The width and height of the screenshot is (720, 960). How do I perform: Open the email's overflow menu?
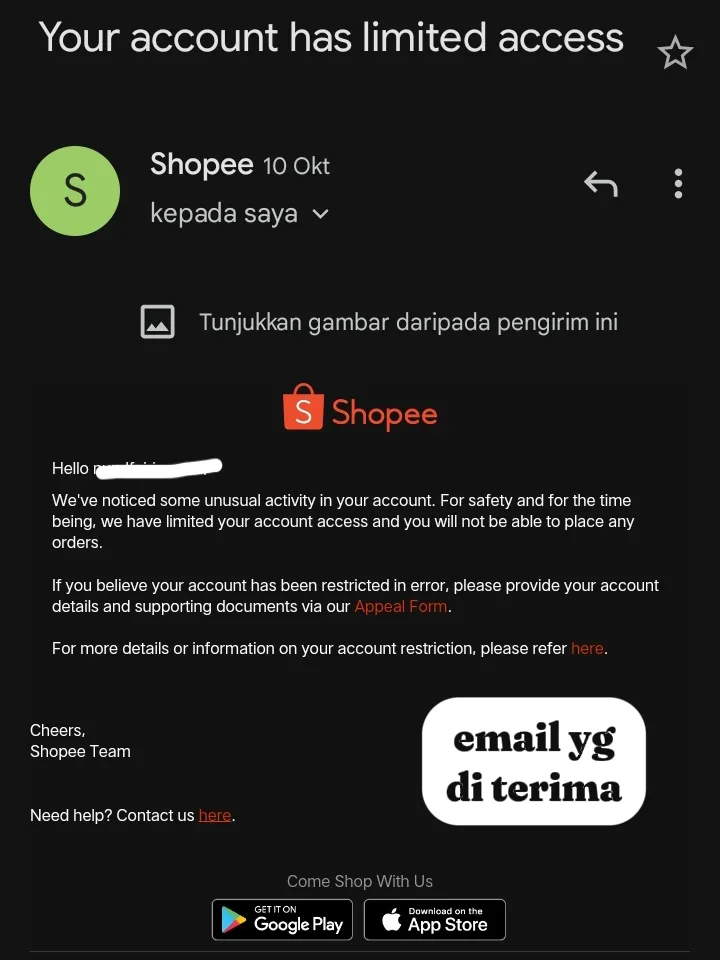click(x=678, y=184)
